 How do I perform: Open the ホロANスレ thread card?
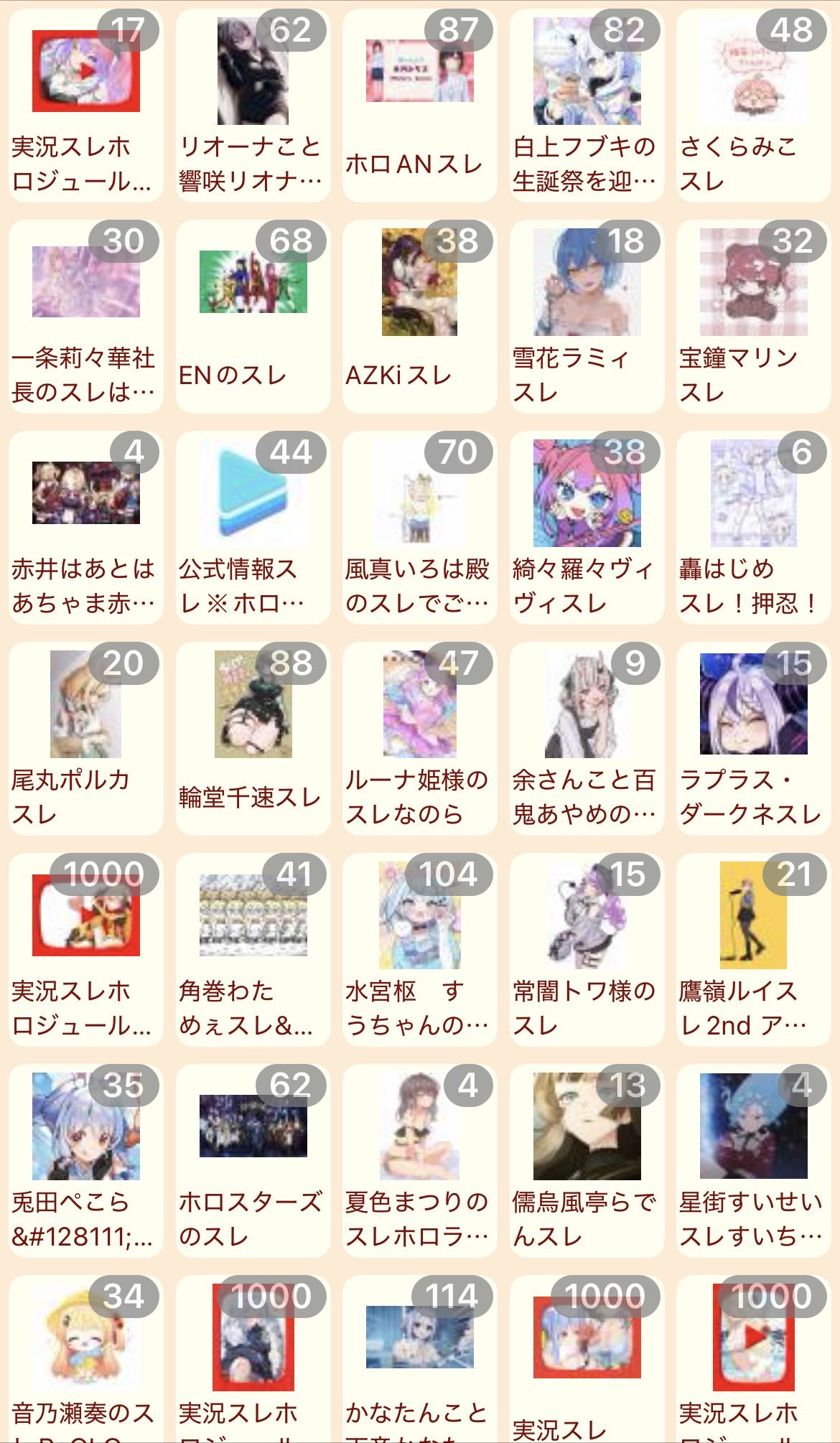click(x=419, y=106)
